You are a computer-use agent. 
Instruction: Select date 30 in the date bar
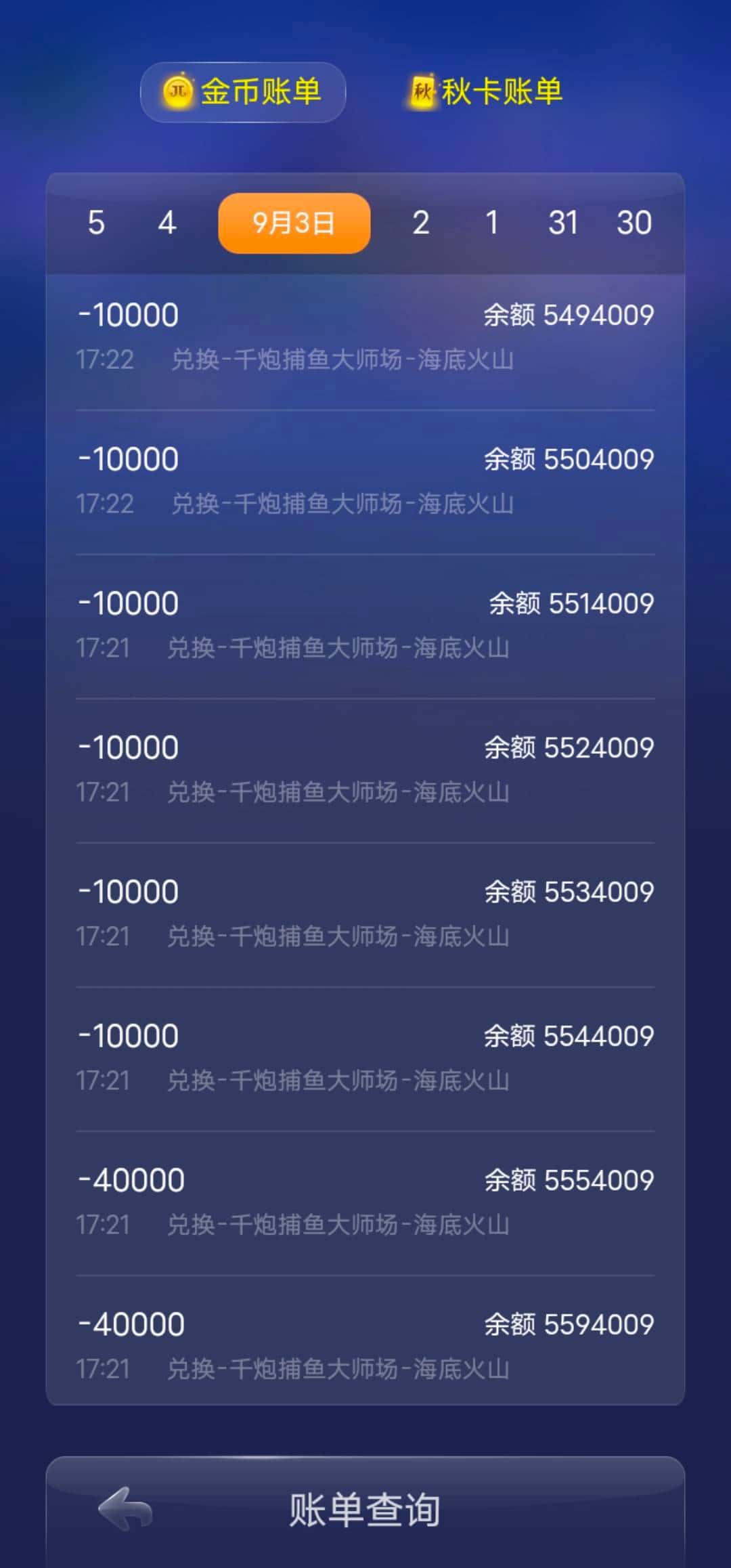(636, 223)
